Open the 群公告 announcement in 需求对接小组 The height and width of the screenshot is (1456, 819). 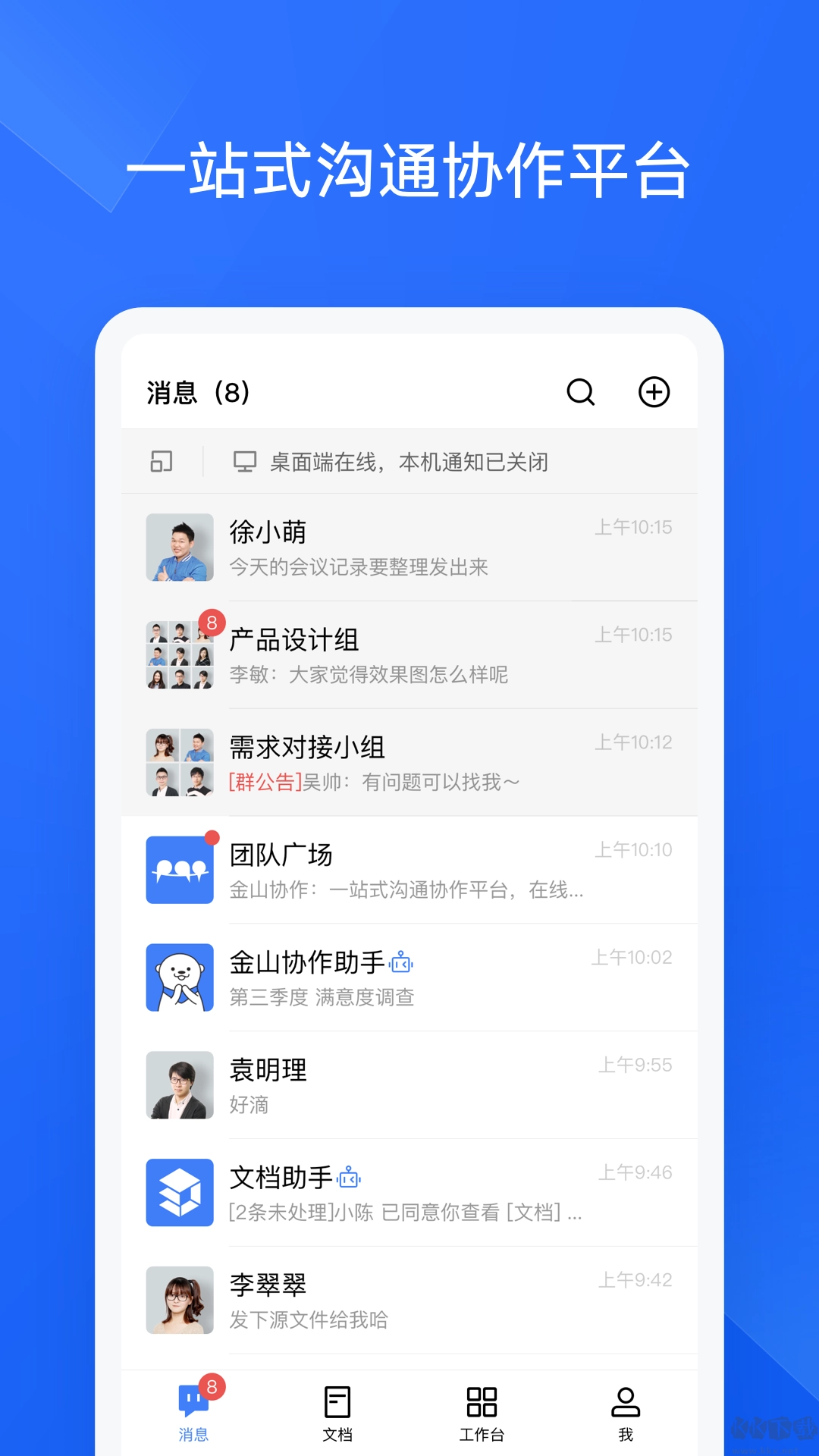pos(263,782)
